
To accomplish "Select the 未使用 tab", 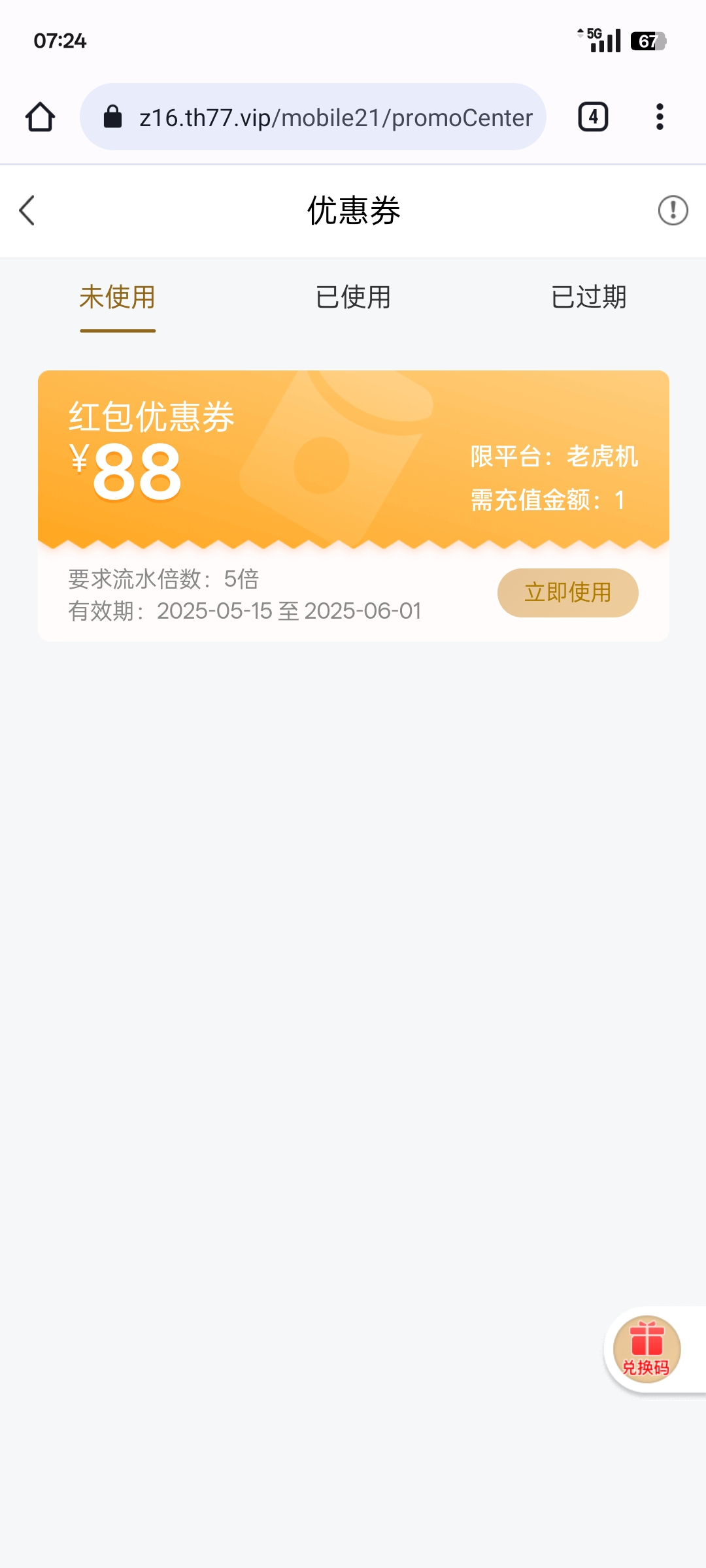I will coord(118,298).
